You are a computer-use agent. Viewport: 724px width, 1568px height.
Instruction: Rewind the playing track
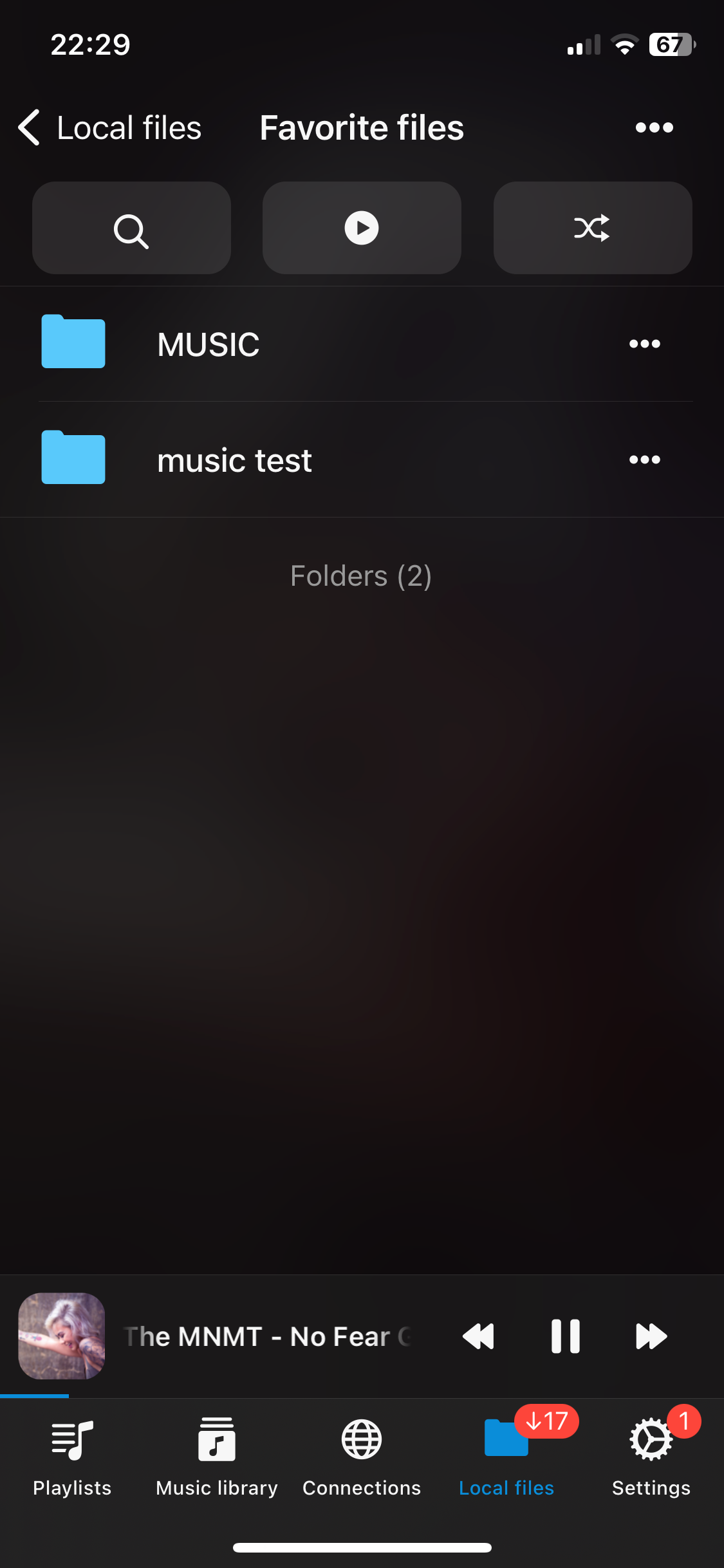point(479,1336)
